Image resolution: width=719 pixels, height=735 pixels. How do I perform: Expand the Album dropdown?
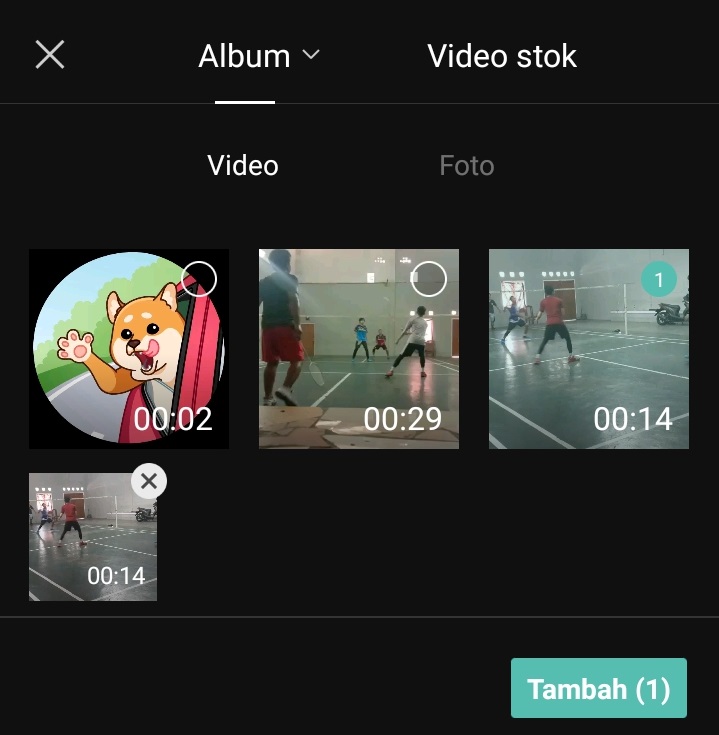[258, 56]
